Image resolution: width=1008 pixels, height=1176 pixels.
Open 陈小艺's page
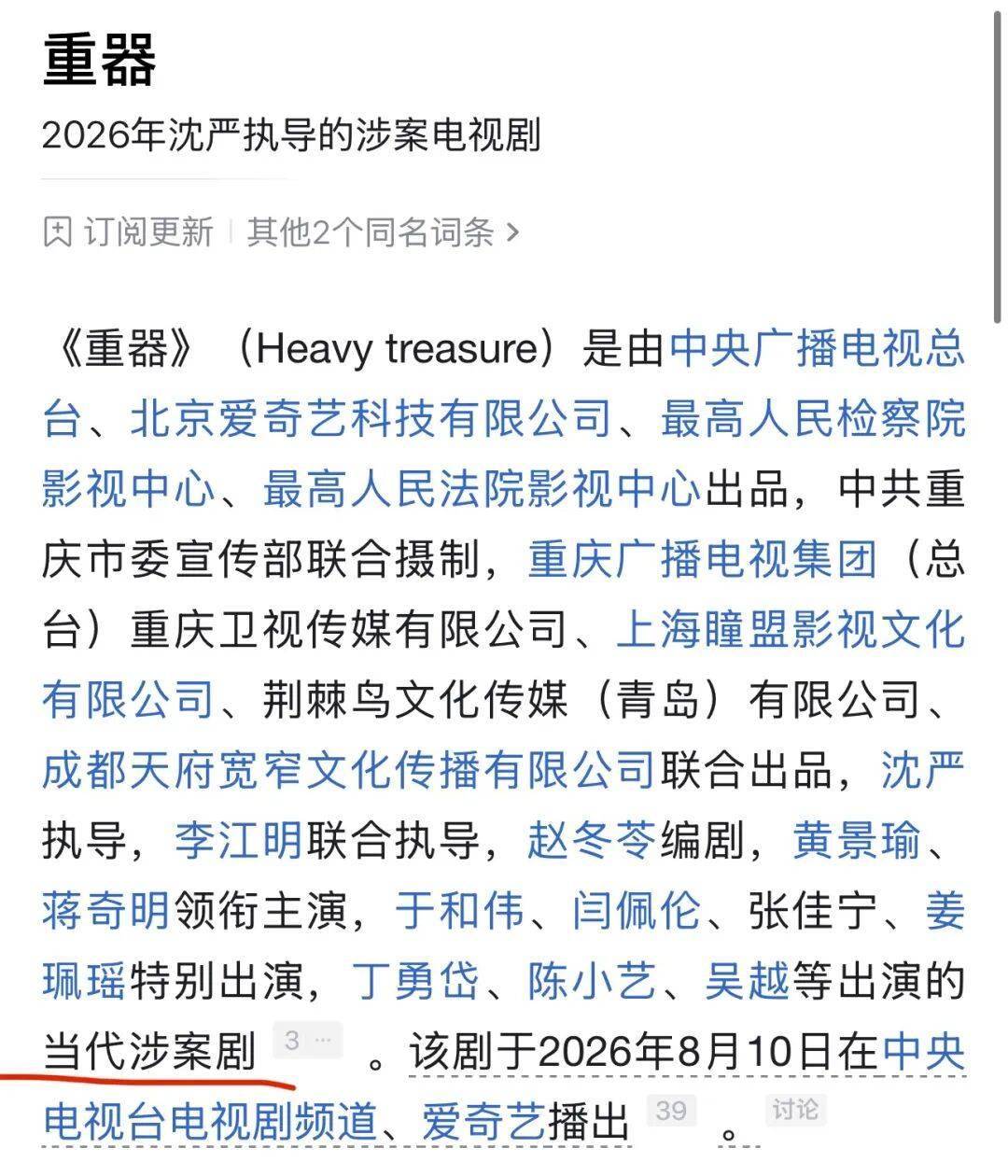pyautogui.click(x=592, y=981)
